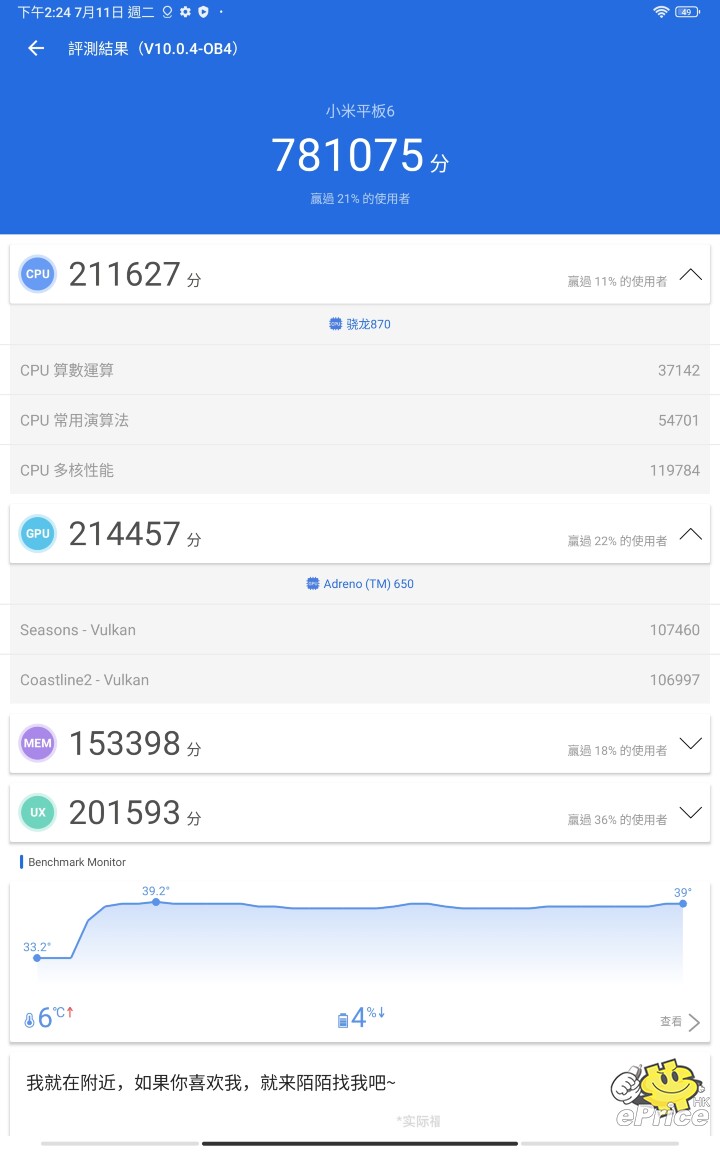Open the Adreno (TM) 650 details

coord(360,584)
